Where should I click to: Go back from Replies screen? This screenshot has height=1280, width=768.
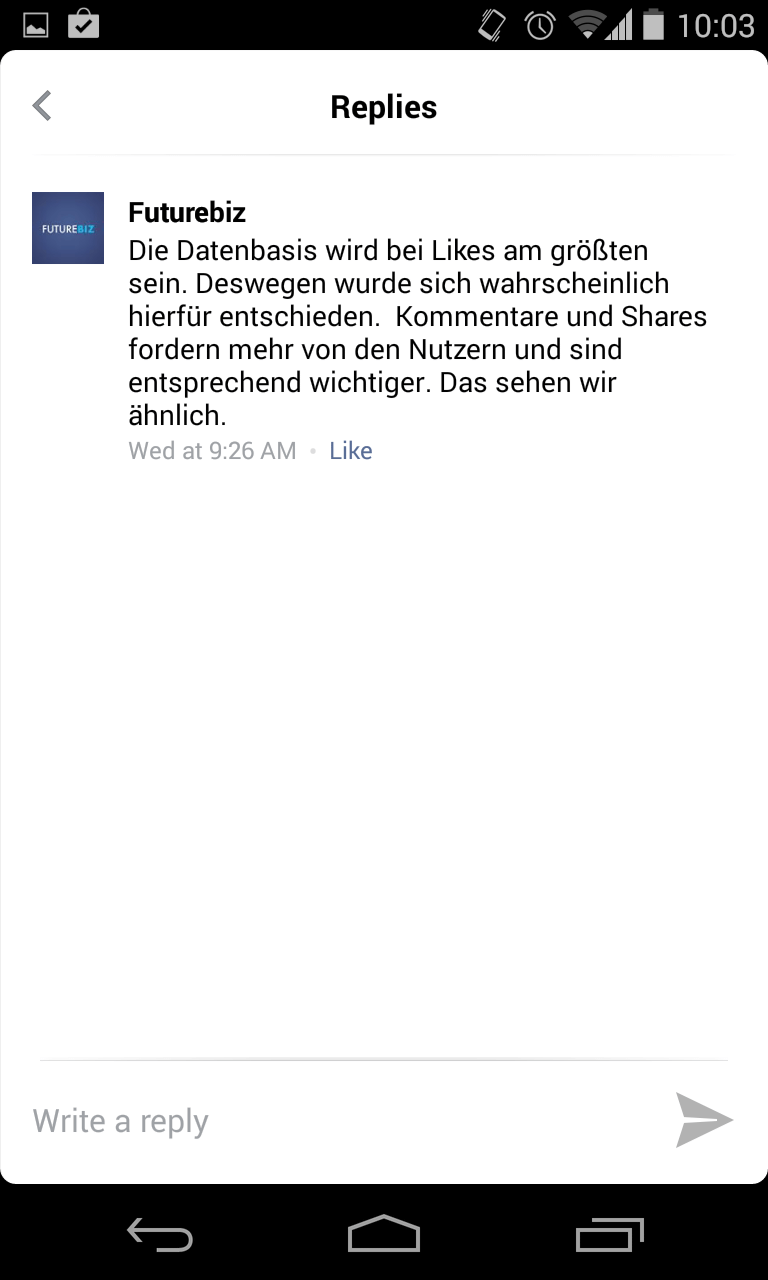click(42, 106)
